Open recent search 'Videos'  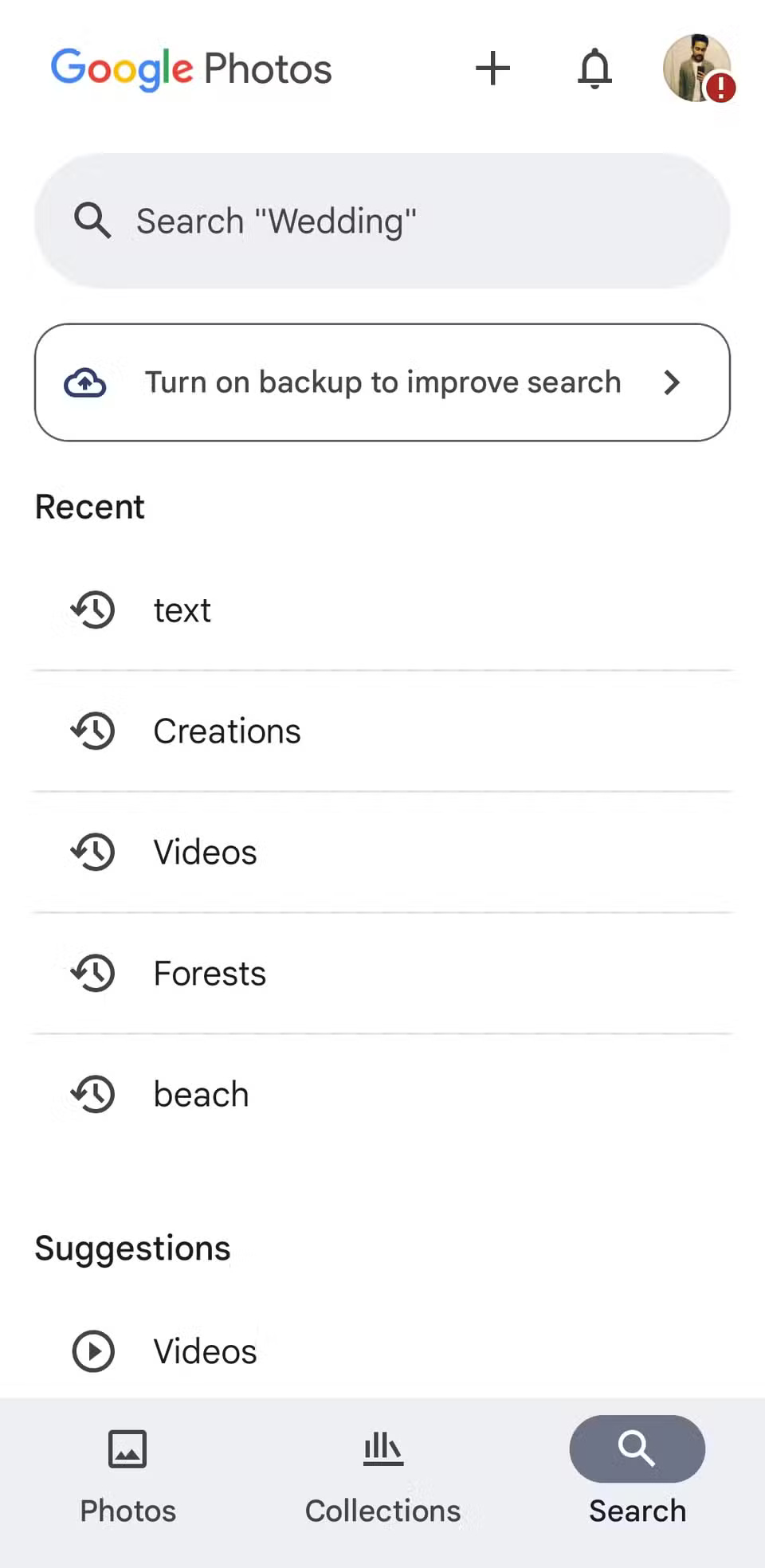pyautogui.click(x=204, y=852)
